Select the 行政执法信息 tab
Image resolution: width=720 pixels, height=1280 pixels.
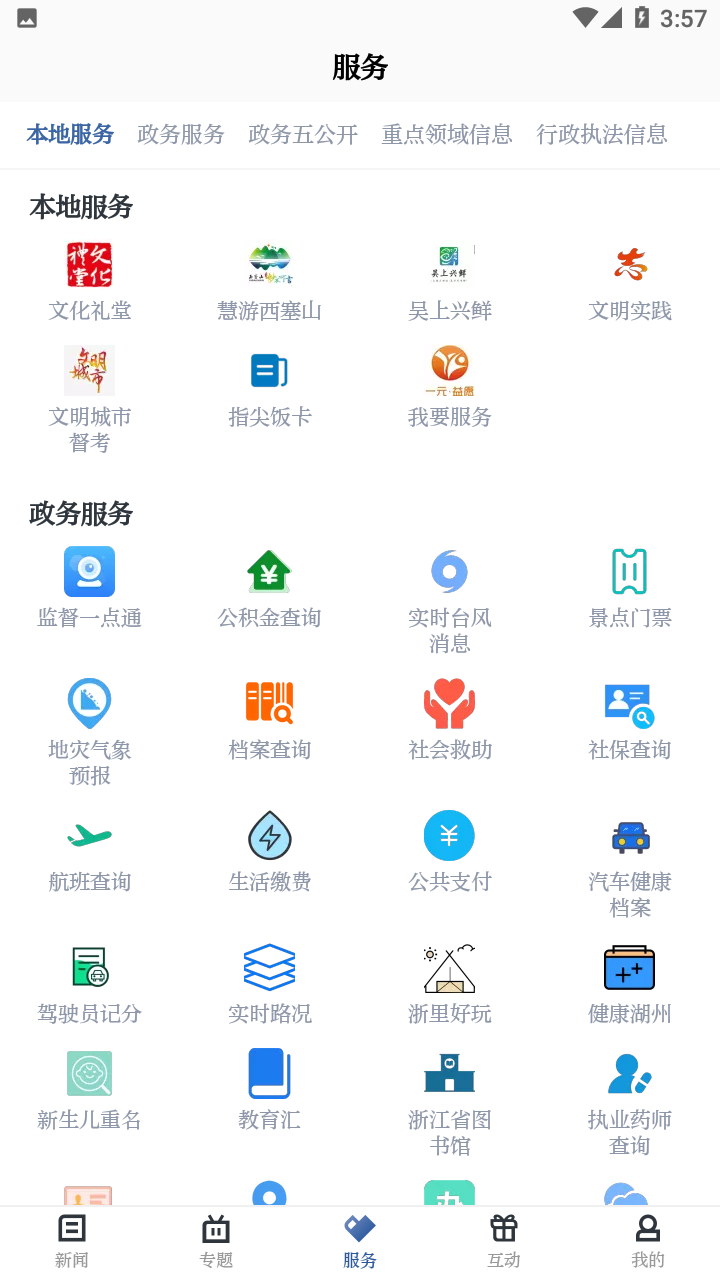tap(604, 135)
